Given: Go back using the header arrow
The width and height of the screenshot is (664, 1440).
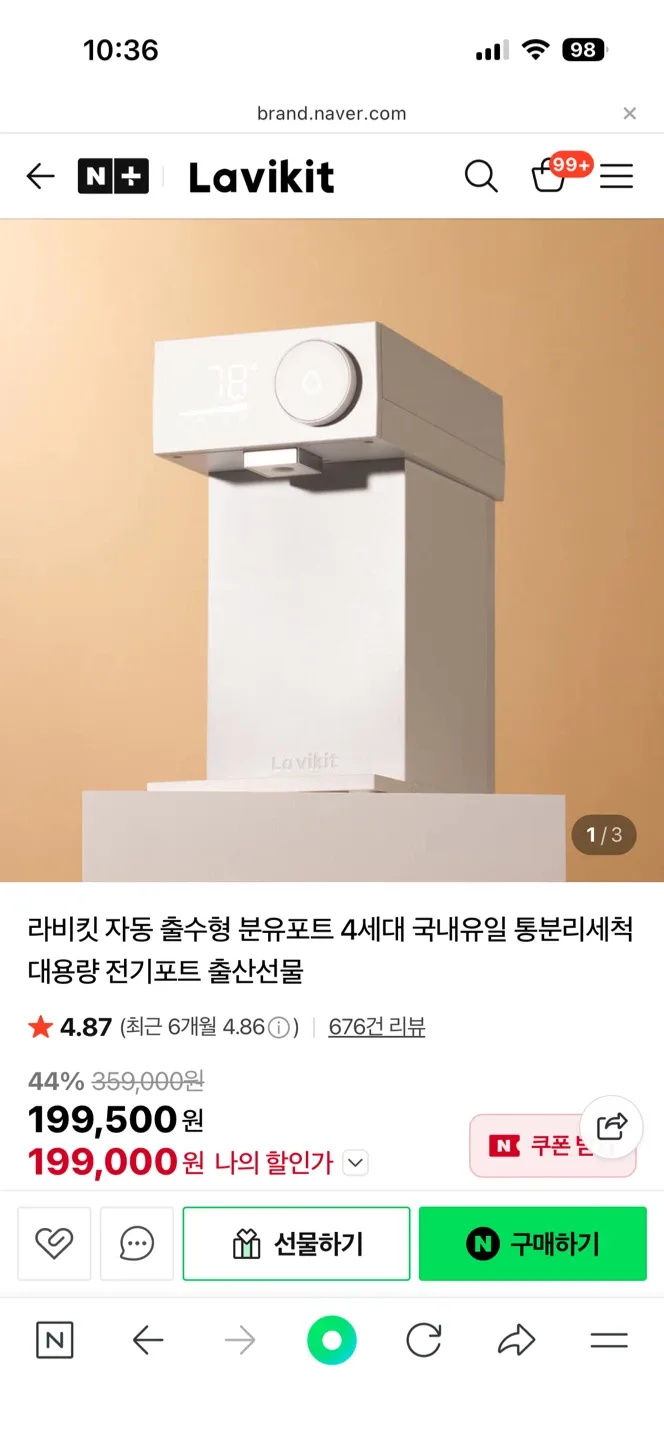Looking at the screenshot, I should point(40,177).
